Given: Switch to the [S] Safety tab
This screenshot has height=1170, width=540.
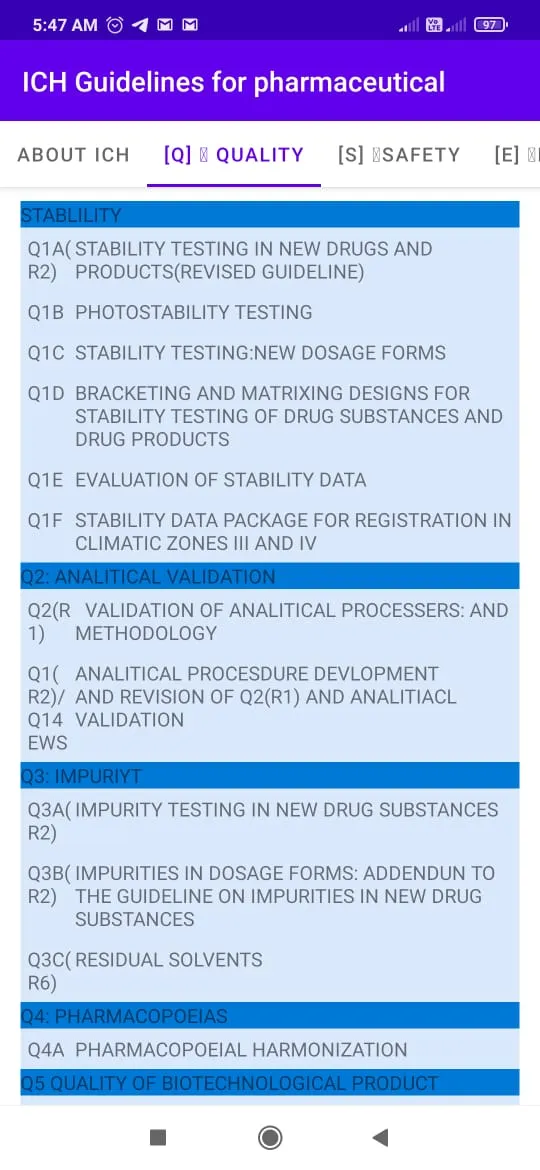Looking at the screenshot, I should (399, 154).
